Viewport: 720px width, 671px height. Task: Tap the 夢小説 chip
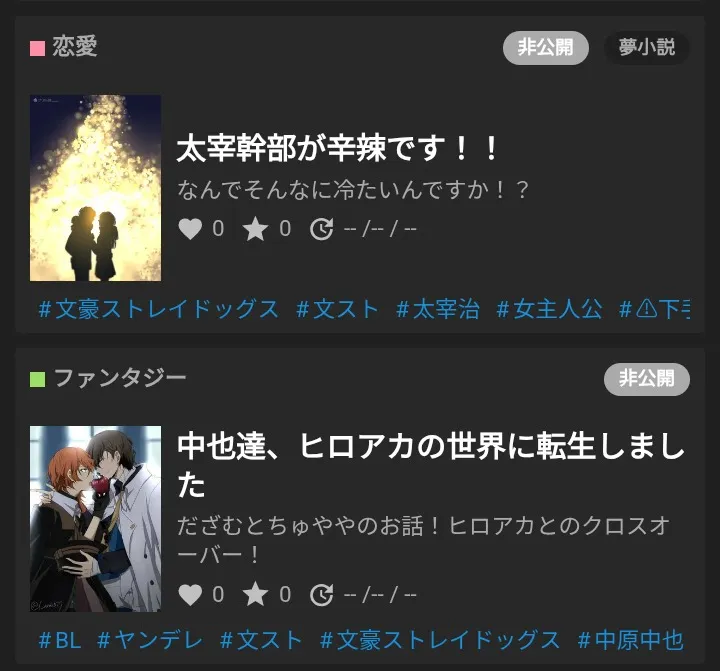click(x=646, y=47)
